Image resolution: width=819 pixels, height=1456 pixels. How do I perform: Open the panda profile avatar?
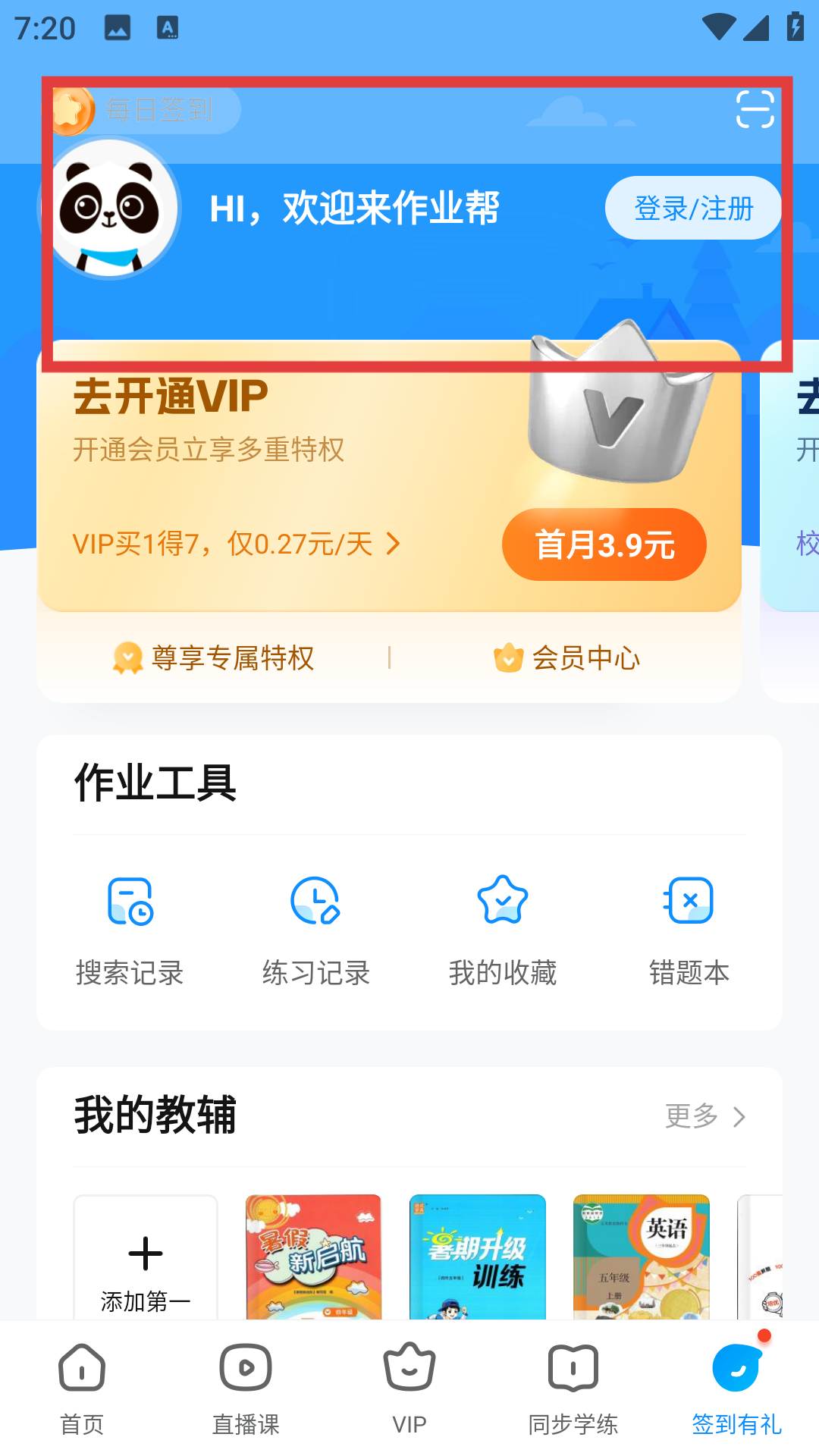110,209
